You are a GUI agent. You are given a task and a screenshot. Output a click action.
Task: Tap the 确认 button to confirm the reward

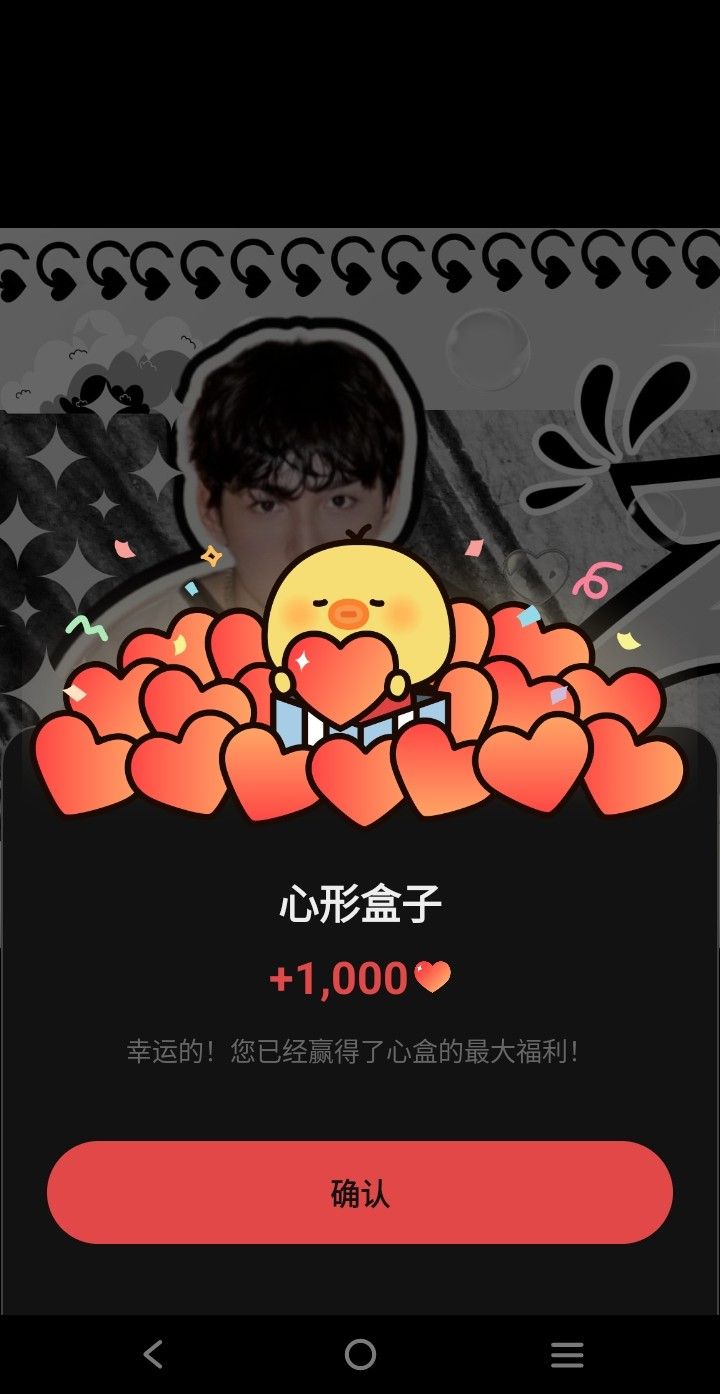[x=360, y=1192]
